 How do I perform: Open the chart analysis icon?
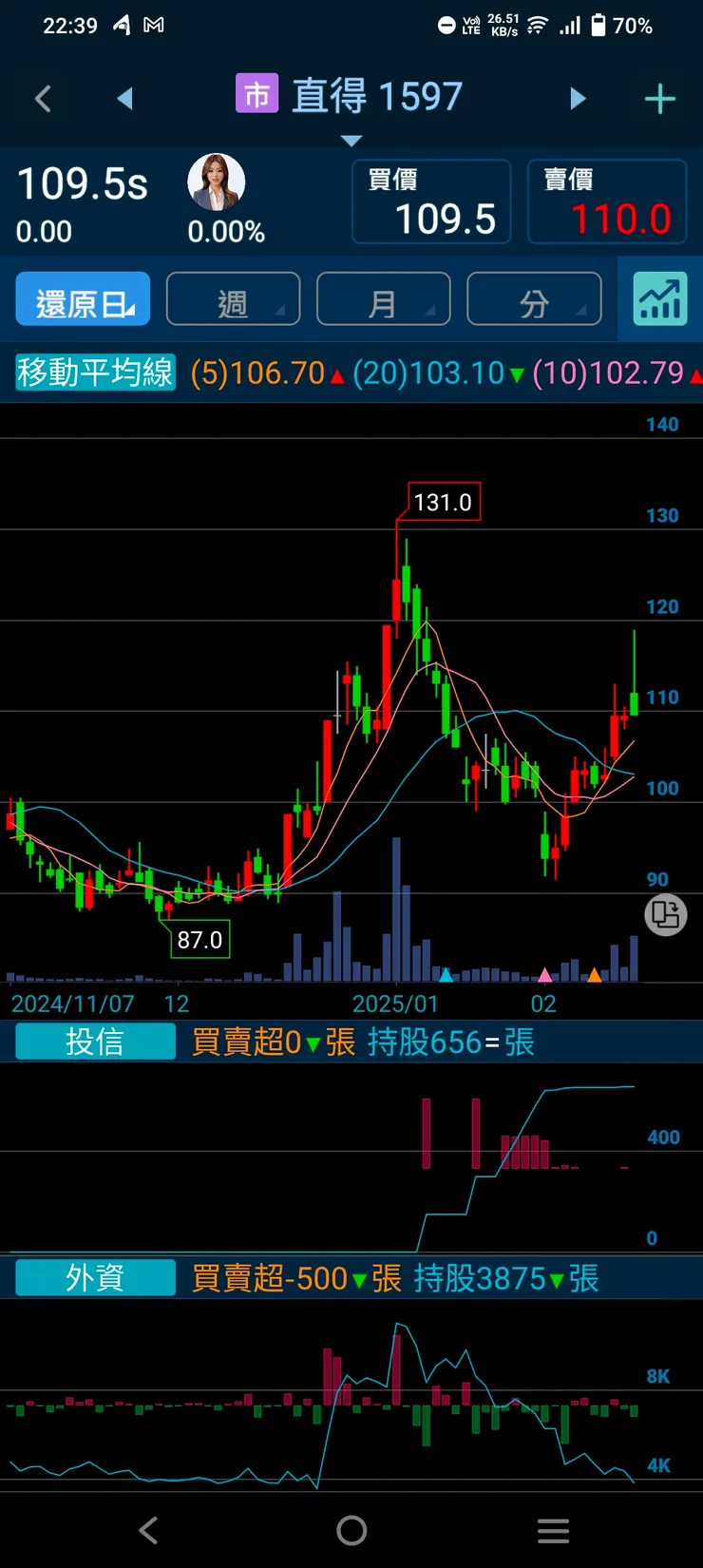point(660,299)
